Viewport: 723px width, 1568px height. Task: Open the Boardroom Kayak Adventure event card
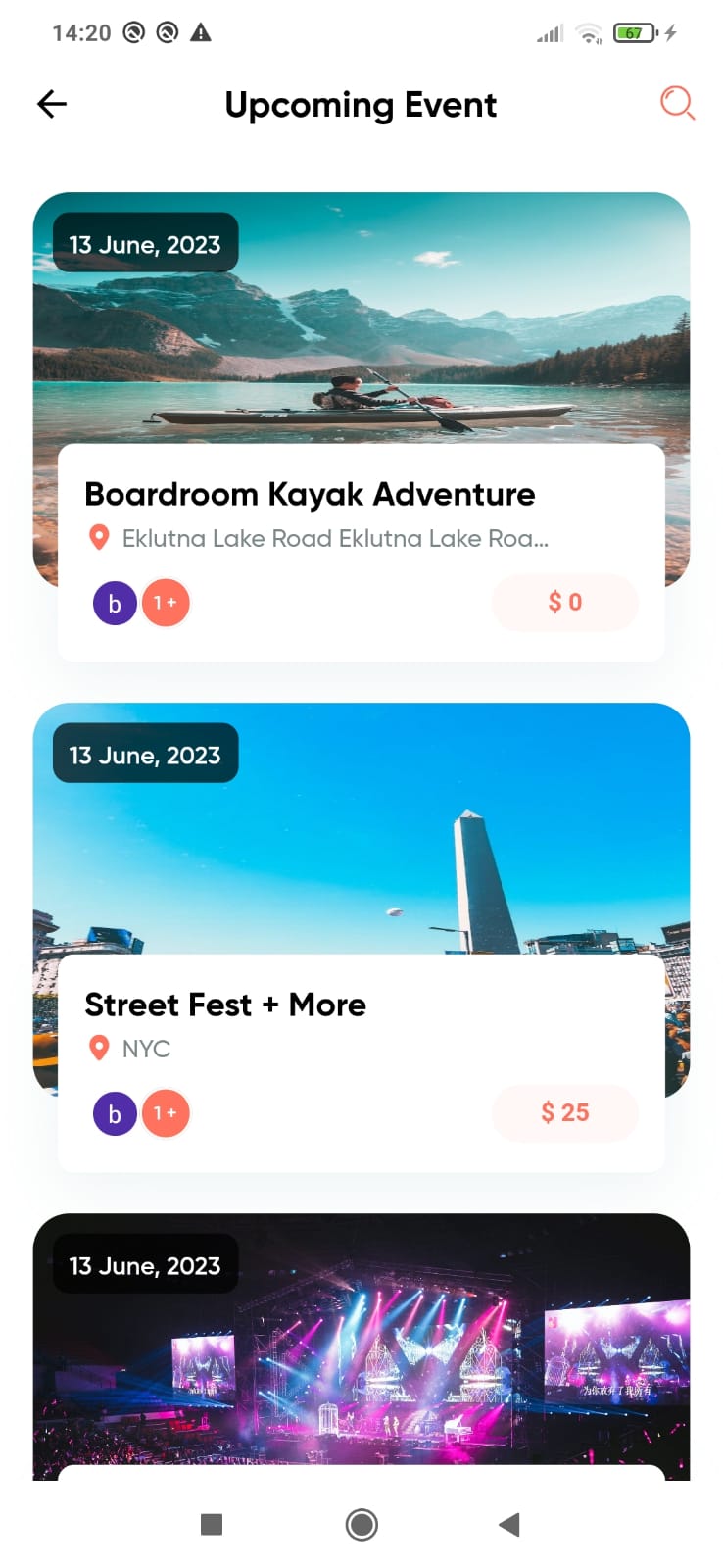[310, 494]
